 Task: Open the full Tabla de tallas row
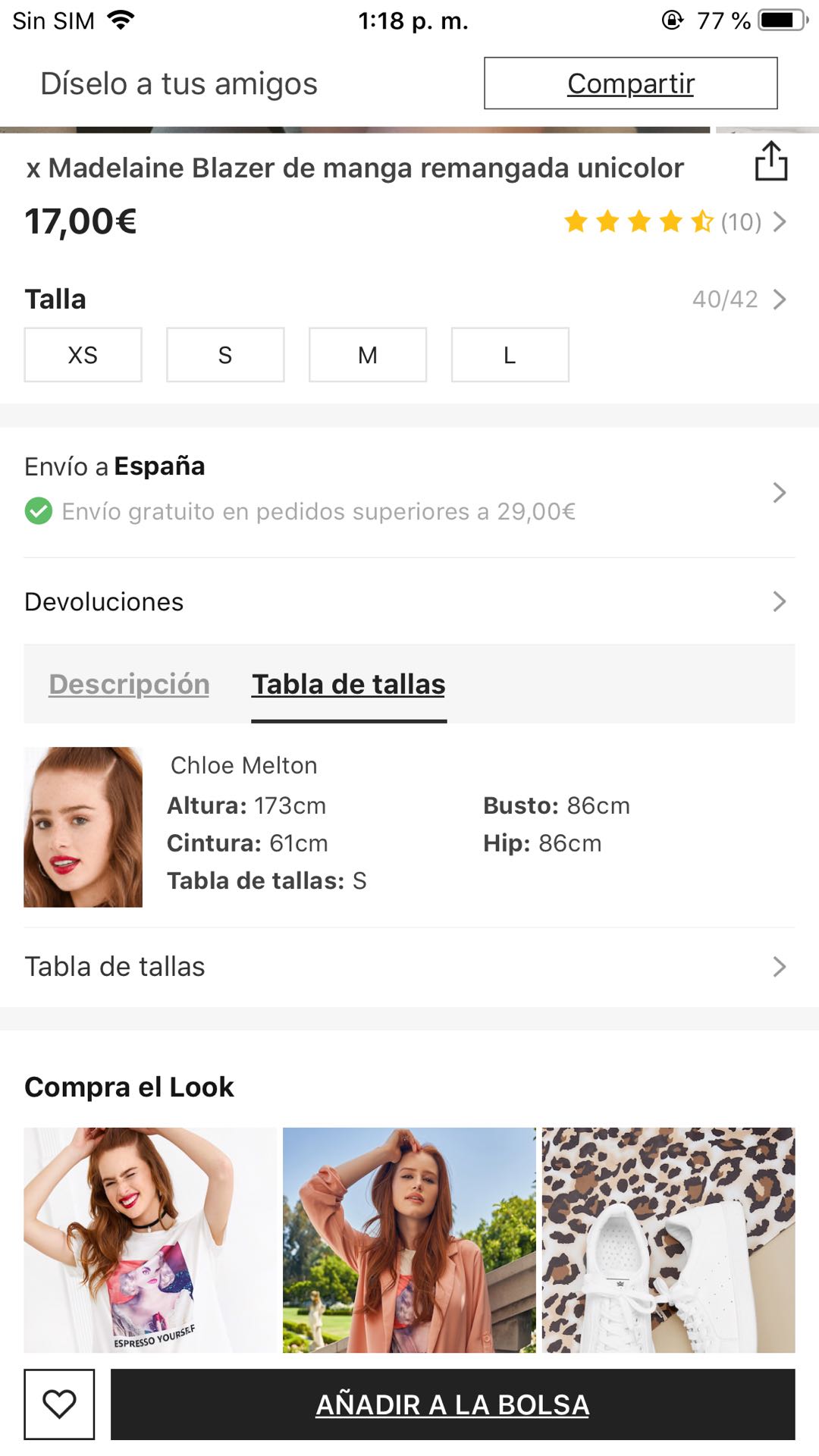[409, 967]
